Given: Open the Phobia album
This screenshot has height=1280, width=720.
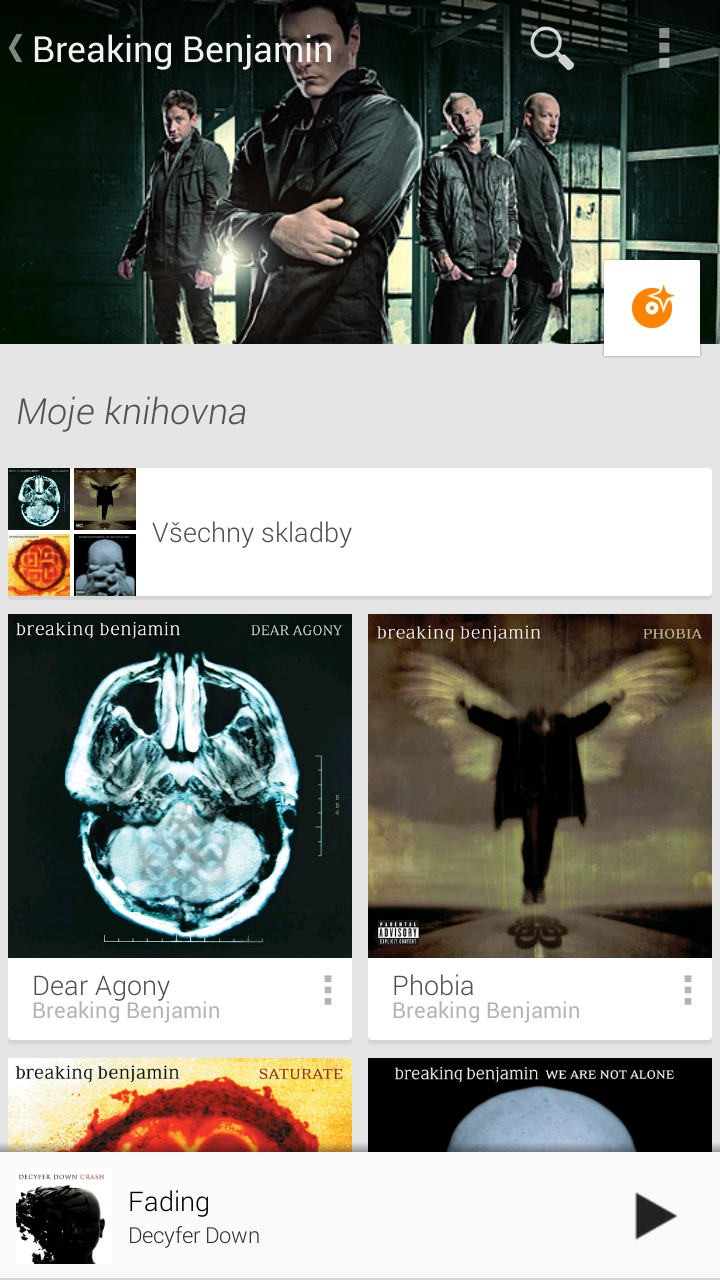Looking at the screenshot, I should point(540,786).
